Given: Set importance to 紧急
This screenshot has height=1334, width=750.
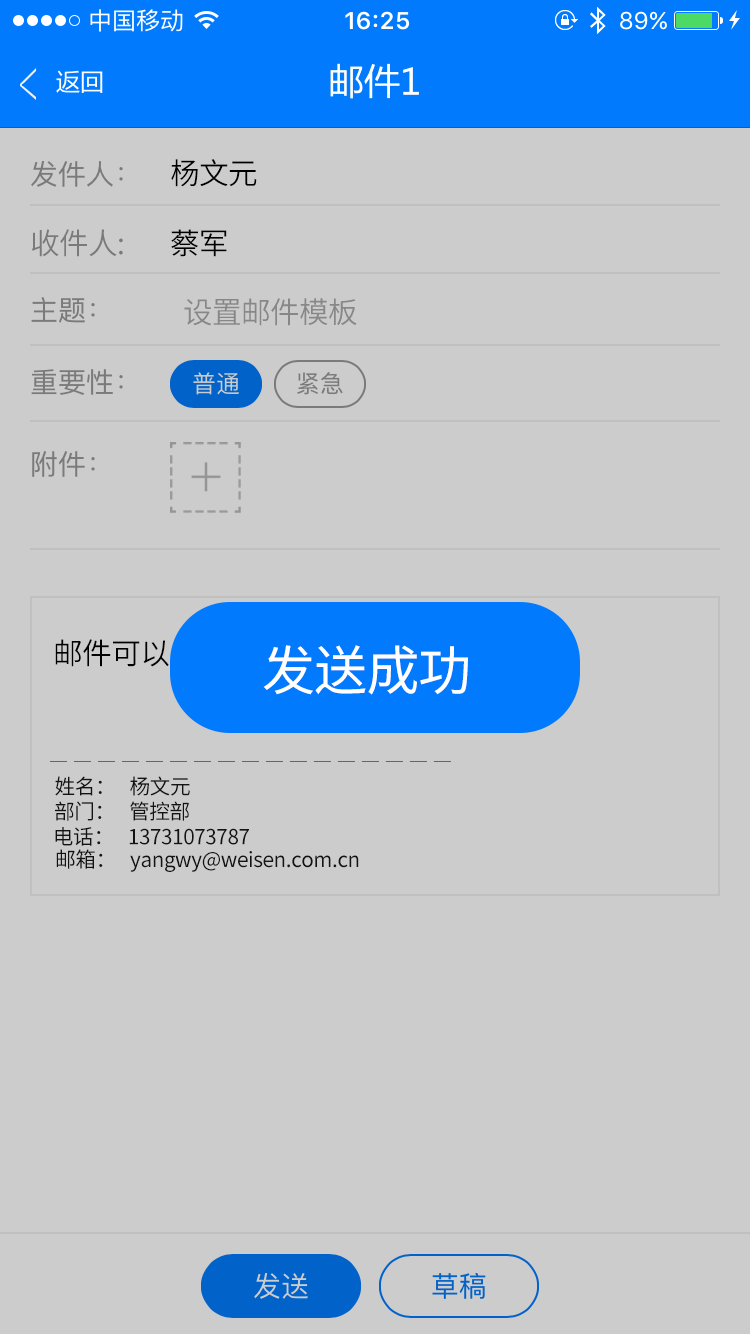Looking at the screenshot, I should coord(320,384).
